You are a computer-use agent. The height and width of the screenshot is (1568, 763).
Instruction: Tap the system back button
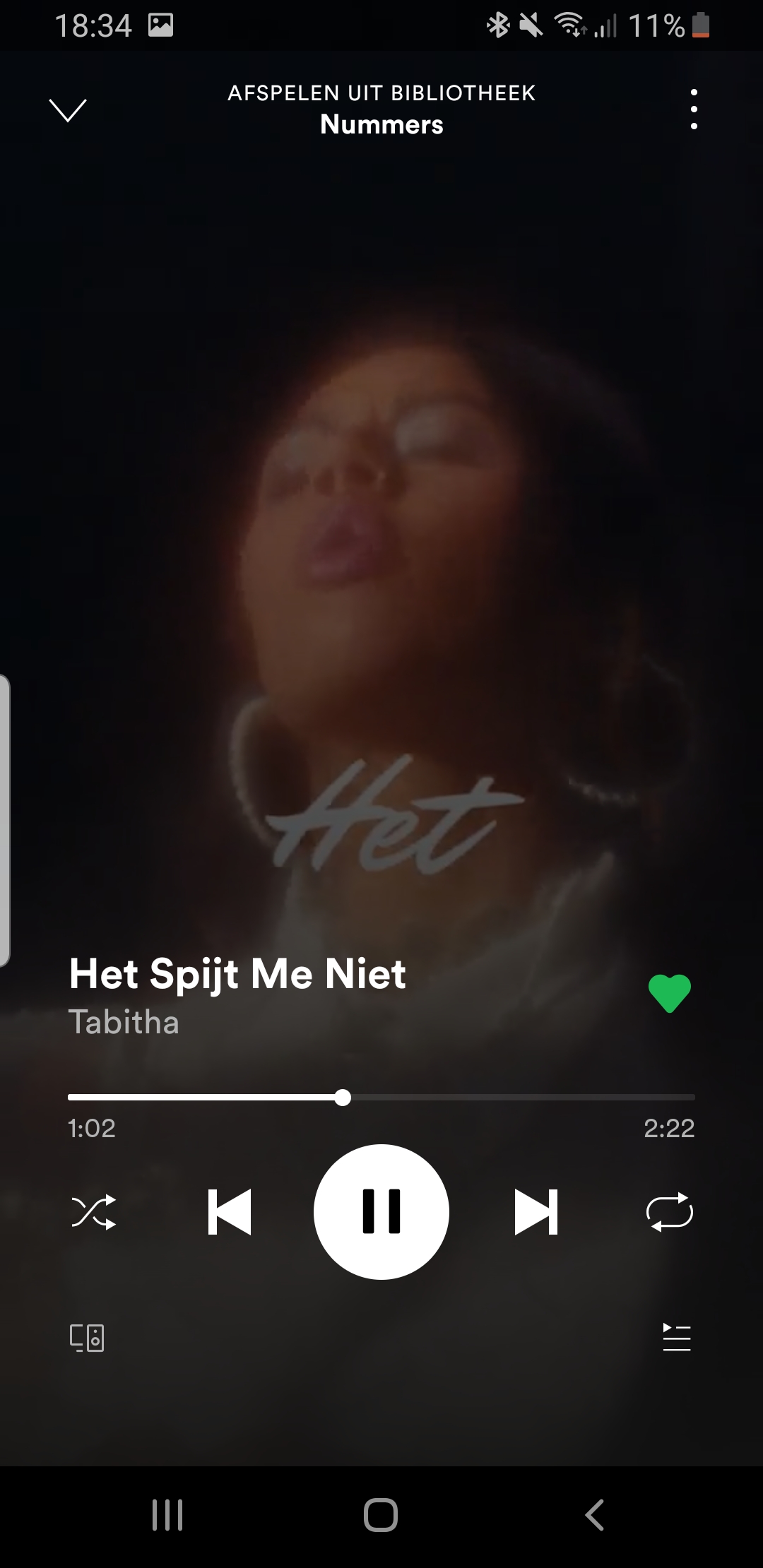(x=595, y=1514)
